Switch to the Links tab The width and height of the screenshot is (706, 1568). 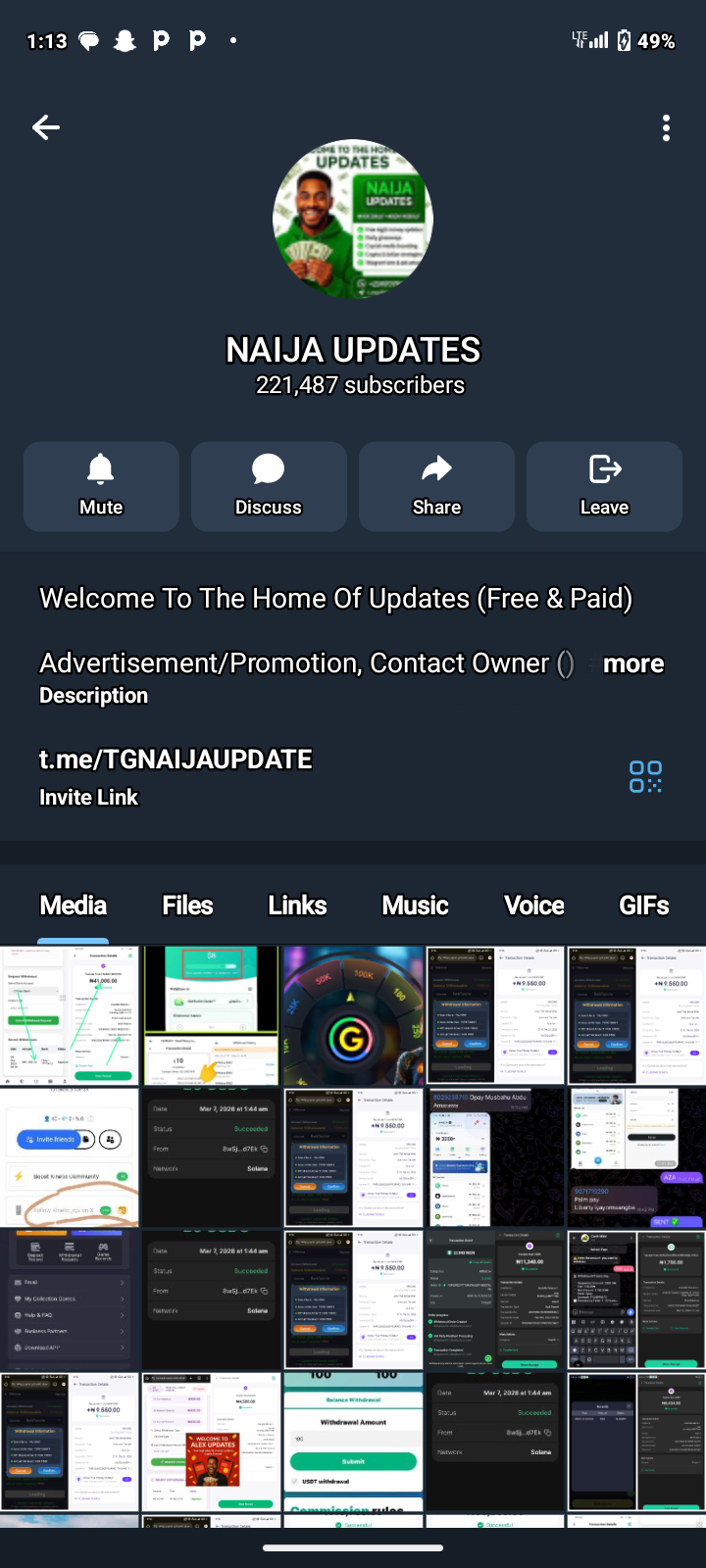297,906
